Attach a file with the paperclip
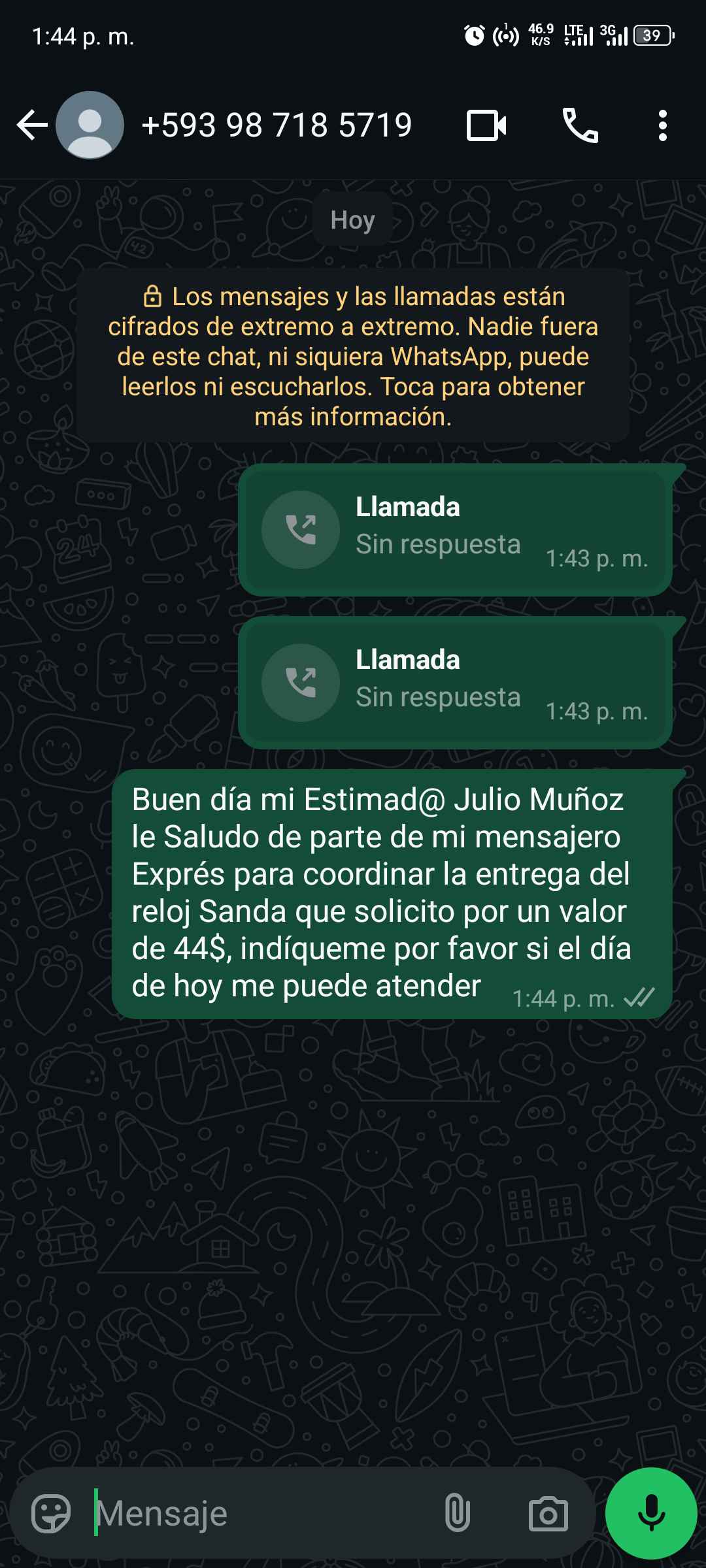This screenshot has width=706, height=1568. tap(457, 1513)
